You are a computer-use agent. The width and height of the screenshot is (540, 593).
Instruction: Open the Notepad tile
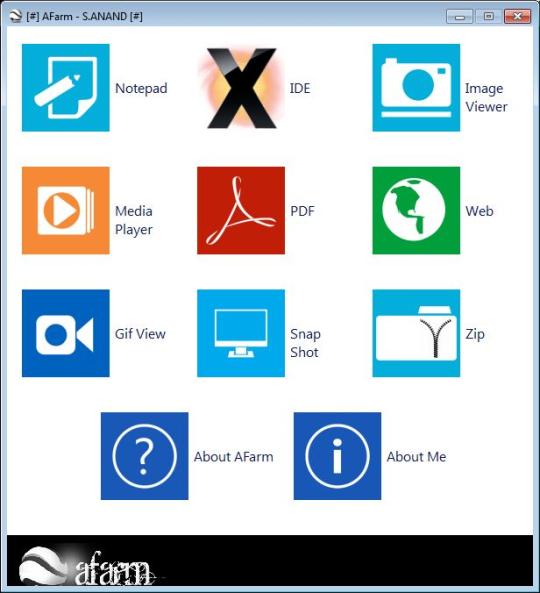tap(66, 88)
